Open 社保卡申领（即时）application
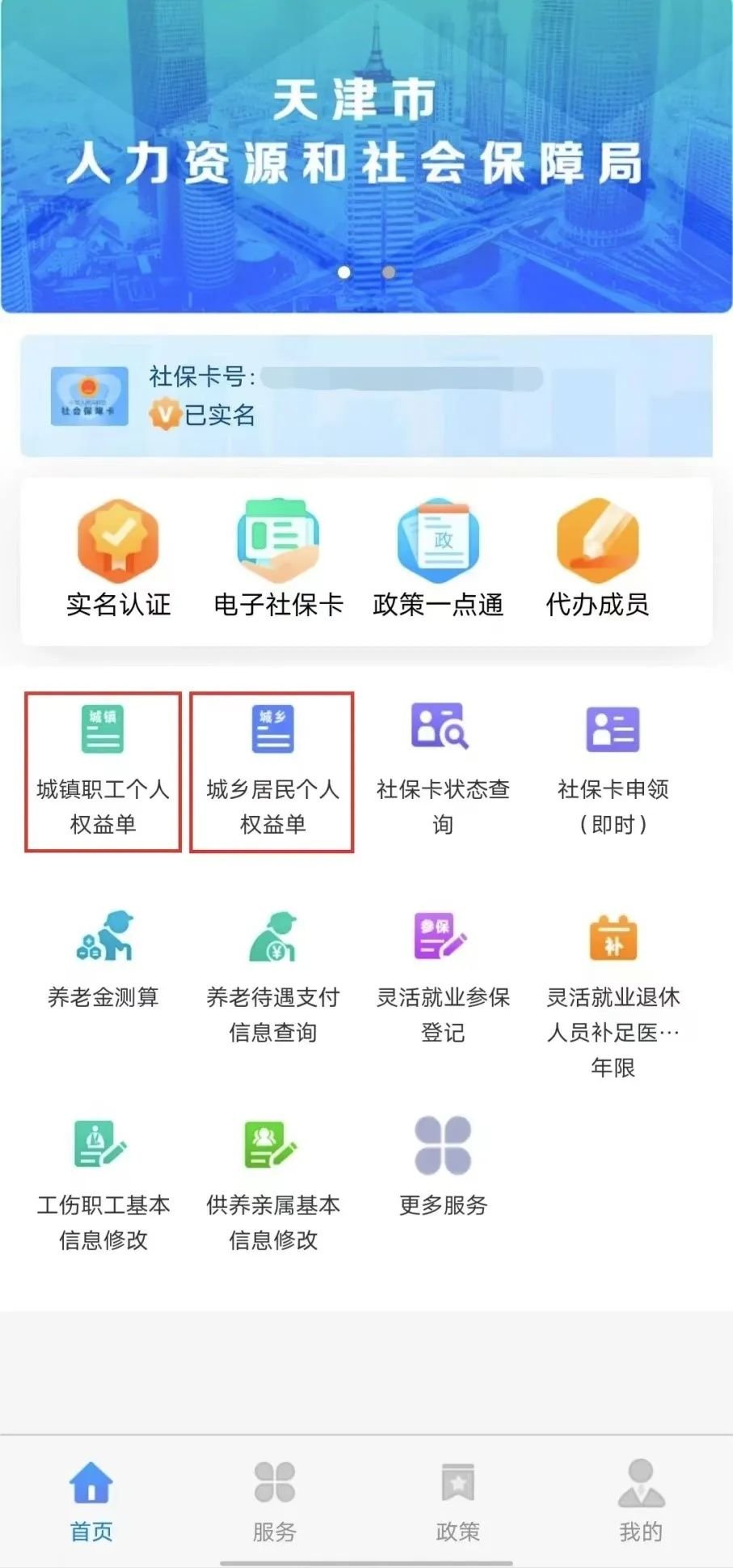This screenshot has width=733, height=1568. tap(613, 769)
